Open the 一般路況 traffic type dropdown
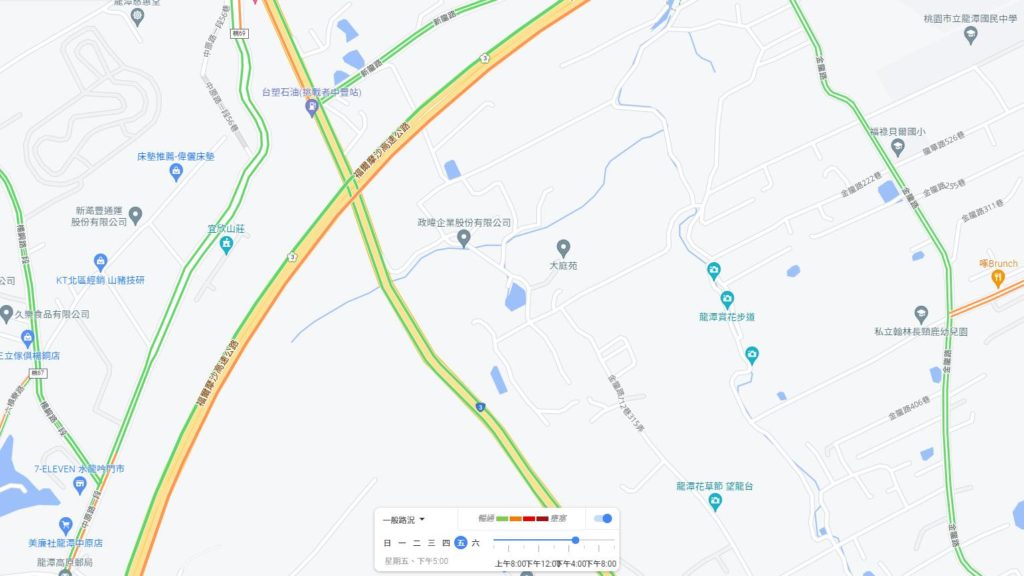The height and width of the screenshot is (576, 1024). [x=404, y=519]
